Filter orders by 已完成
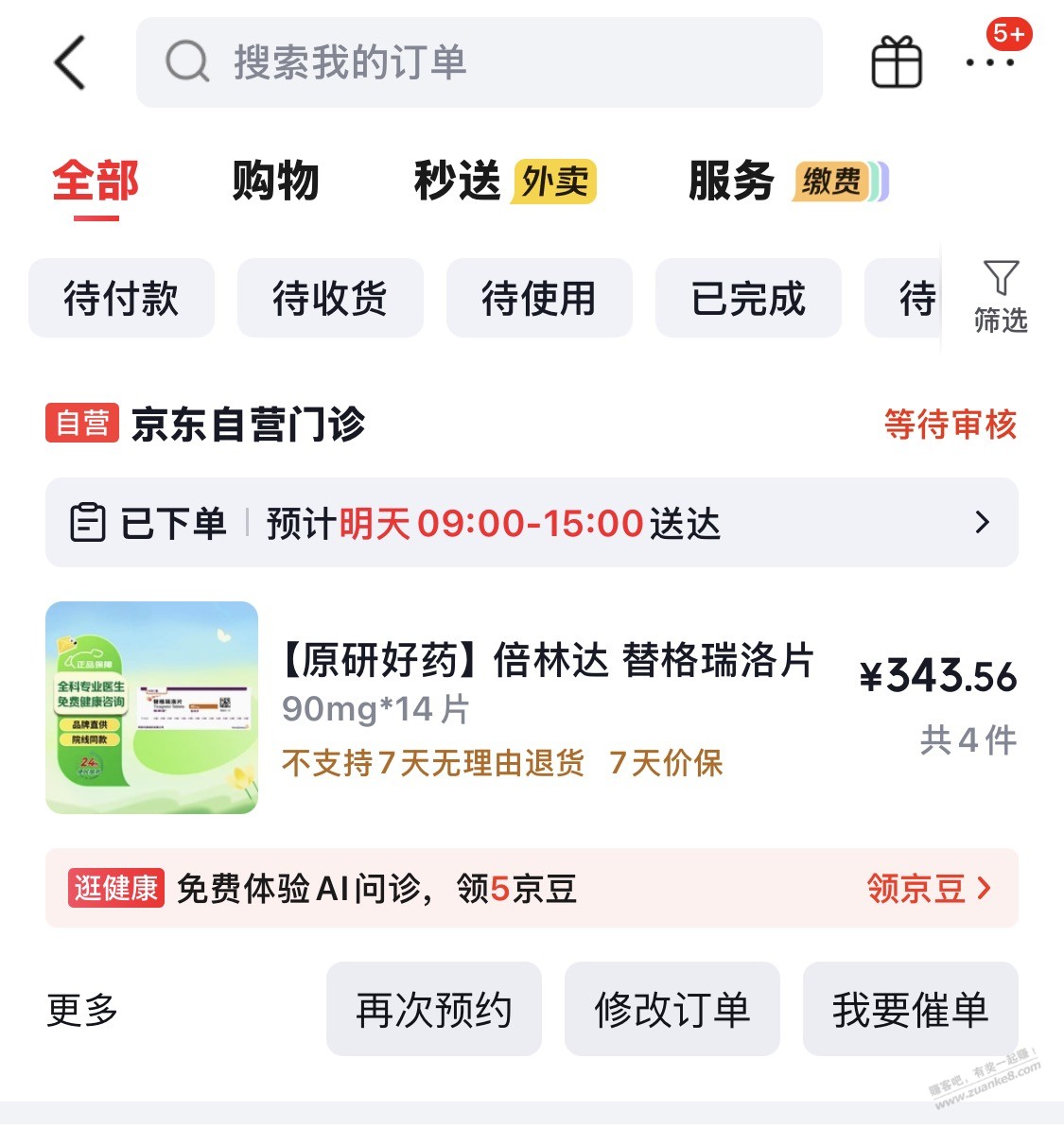The height and width of the screenshot is (1128, 1064). (x=748, y=298)
